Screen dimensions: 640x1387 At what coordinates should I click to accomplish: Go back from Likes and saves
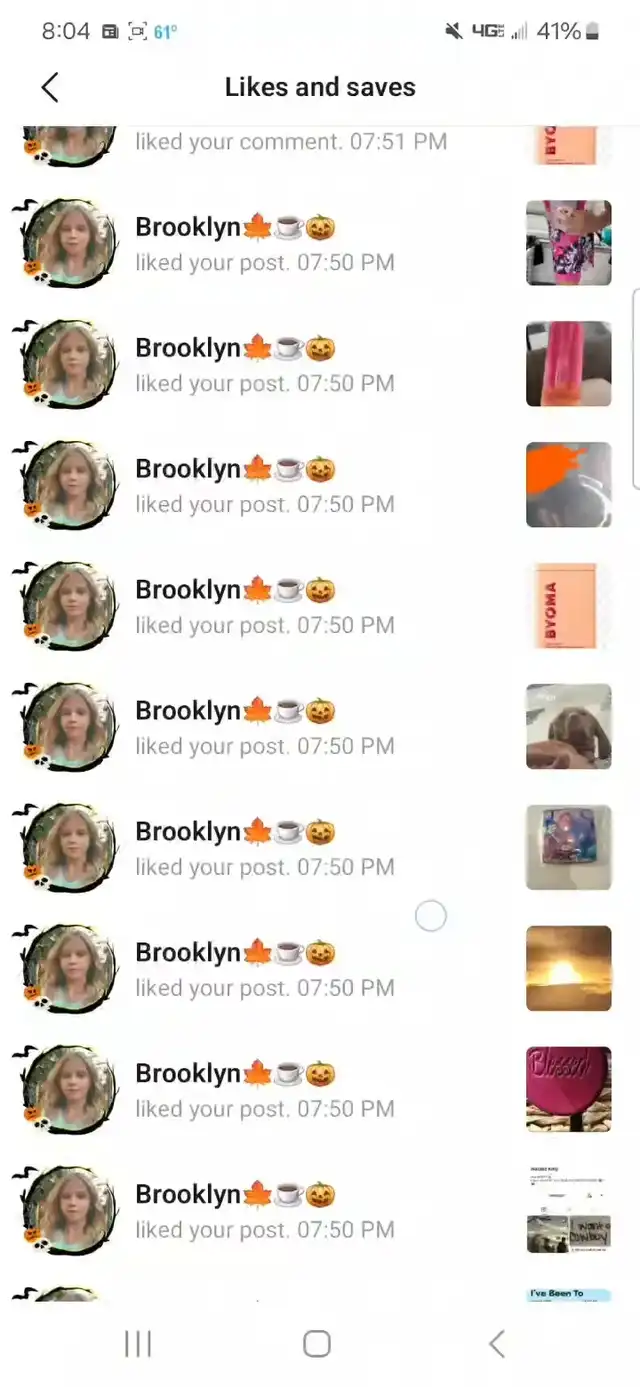point(50,87)
